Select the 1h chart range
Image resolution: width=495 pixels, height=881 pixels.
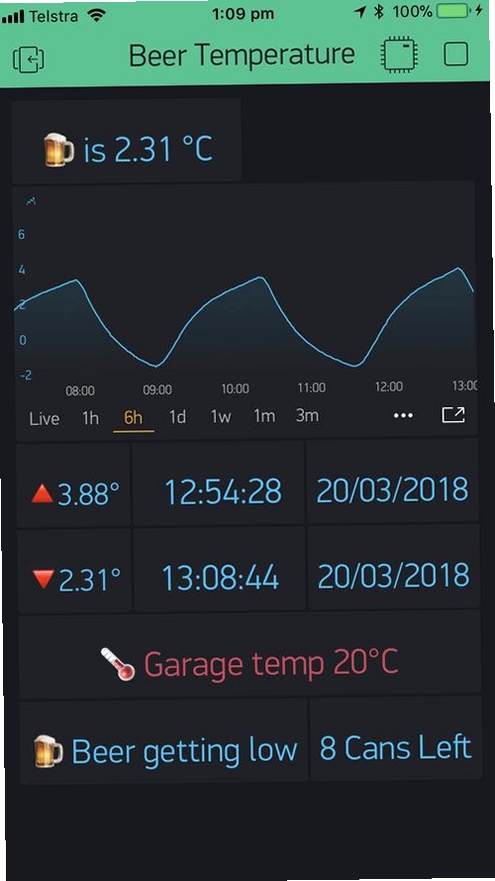pos(90,418)
